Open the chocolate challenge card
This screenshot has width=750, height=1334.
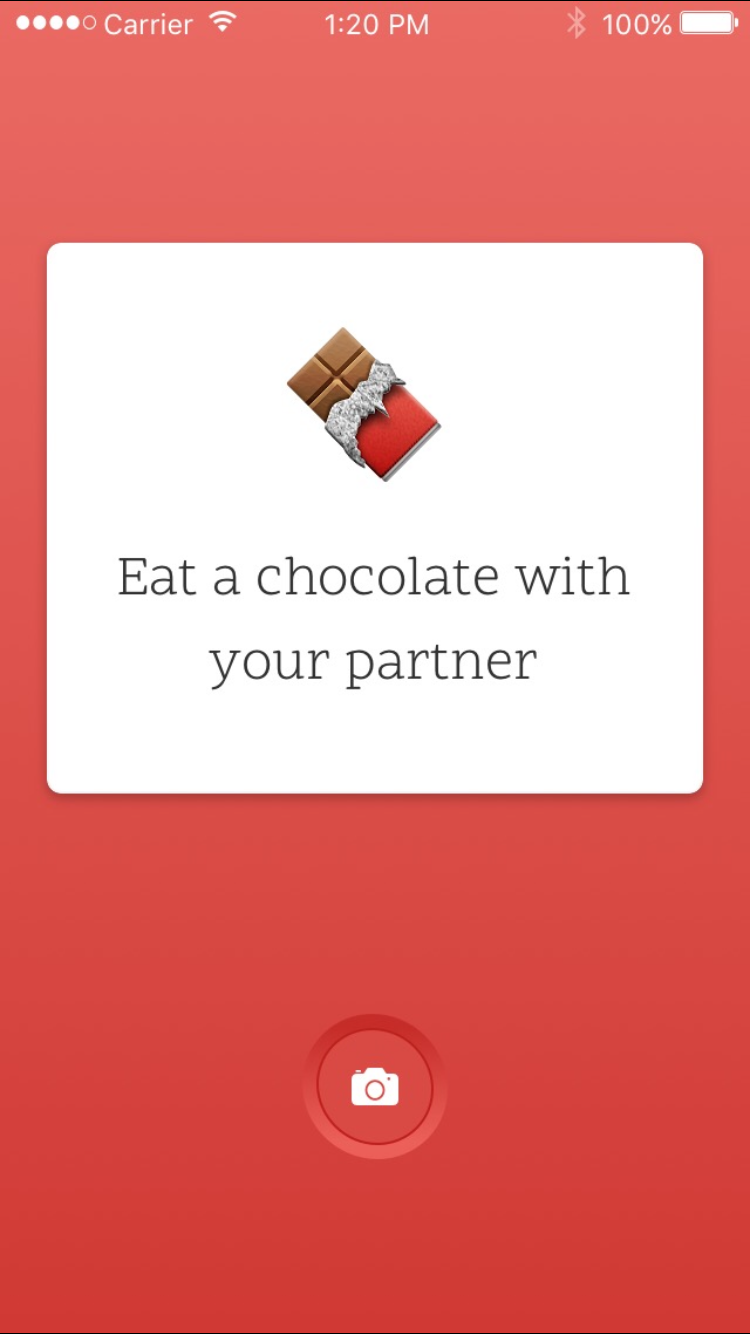pos(374,518)
